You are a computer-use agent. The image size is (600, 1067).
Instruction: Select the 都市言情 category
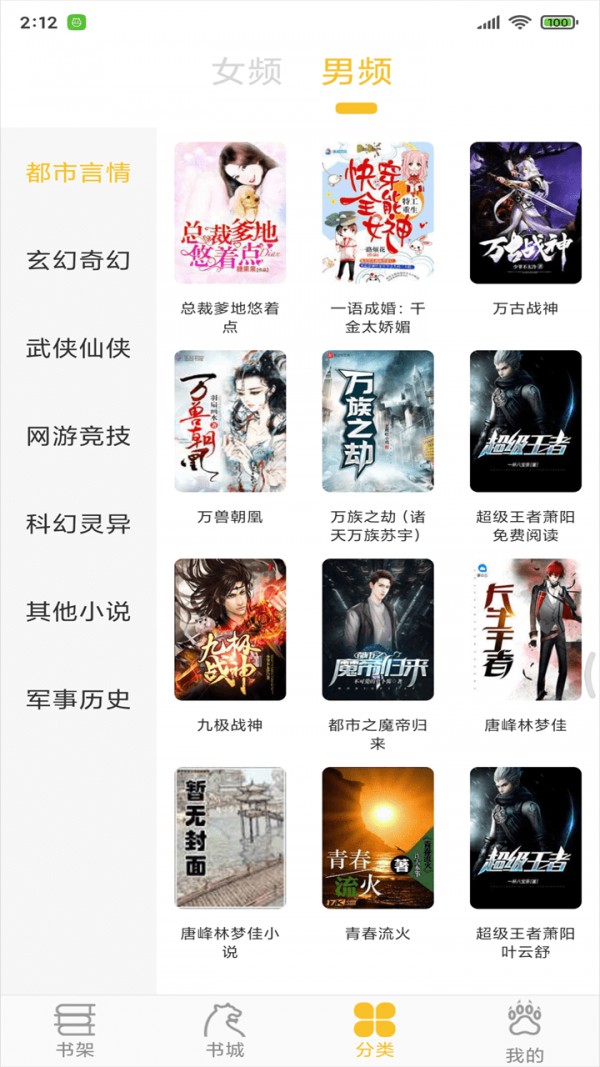(x=78, y=173)
